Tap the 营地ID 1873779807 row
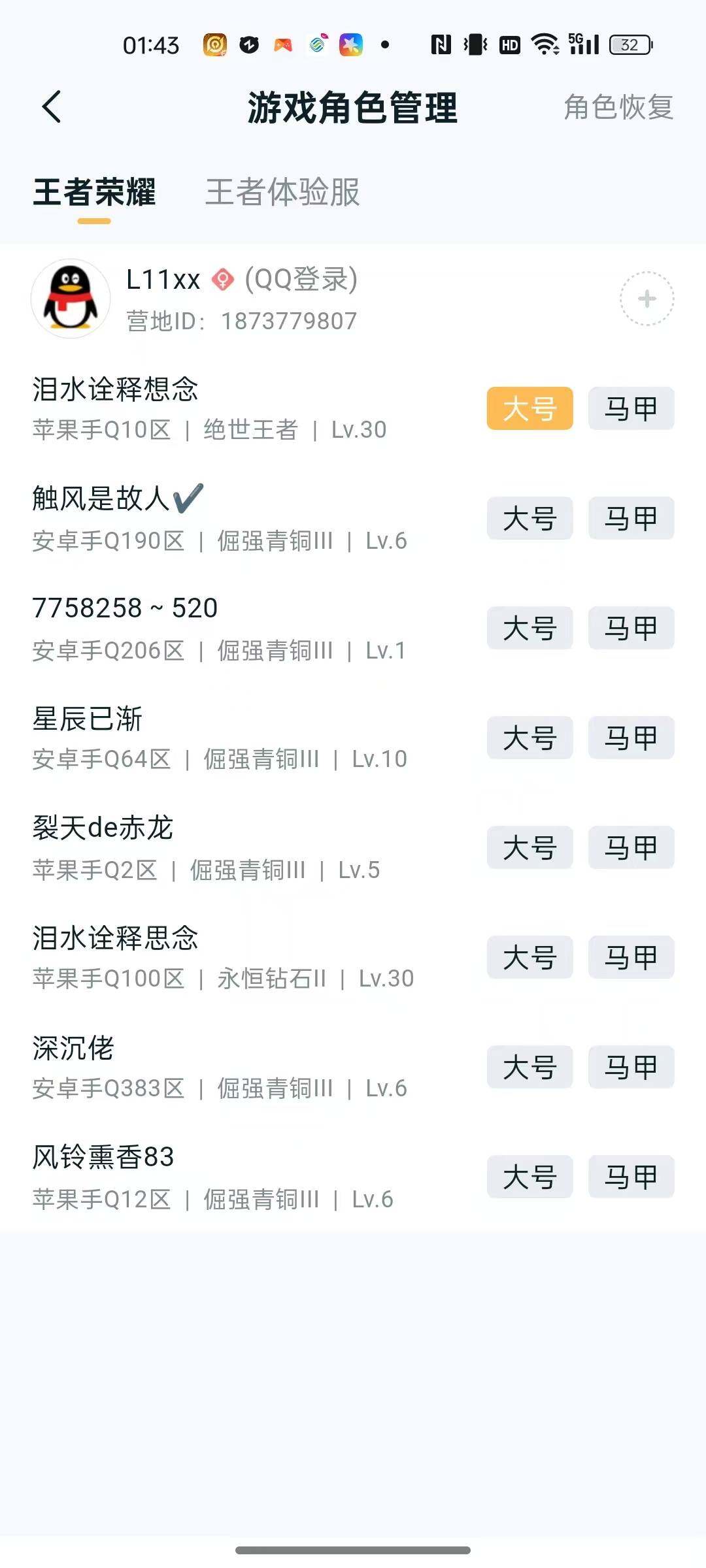This screenshot has width=706, height=1568. (x=241, y=321)
